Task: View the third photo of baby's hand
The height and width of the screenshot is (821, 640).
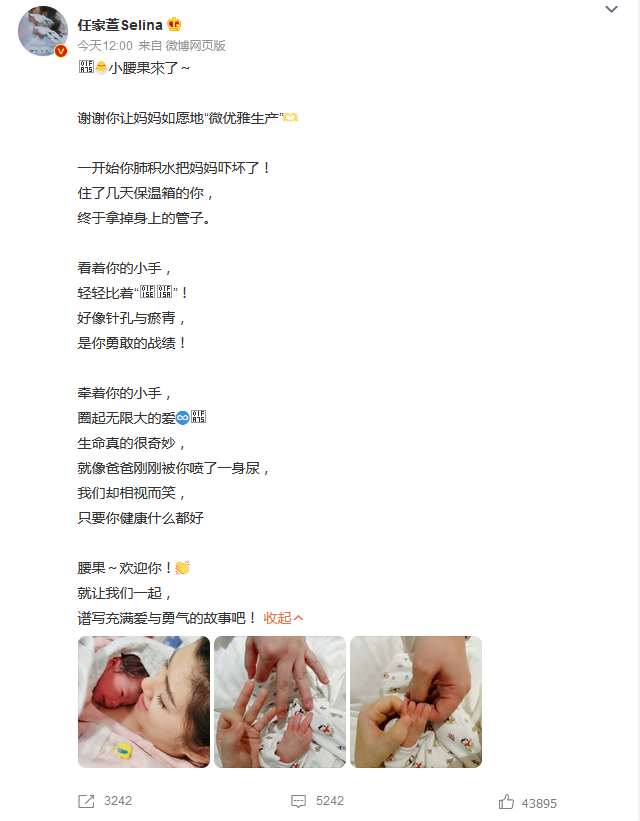Action: click(416, 702)
